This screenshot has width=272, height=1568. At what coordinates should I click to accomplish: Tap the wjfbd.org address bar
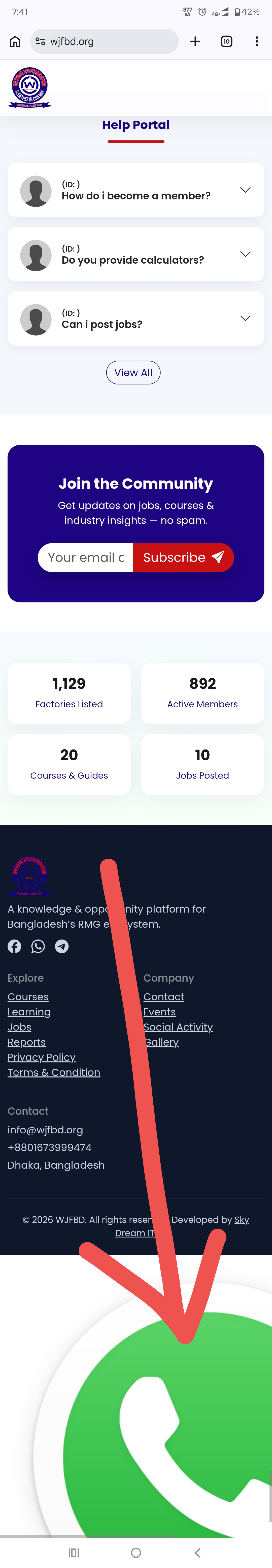[x=104, y=41]
